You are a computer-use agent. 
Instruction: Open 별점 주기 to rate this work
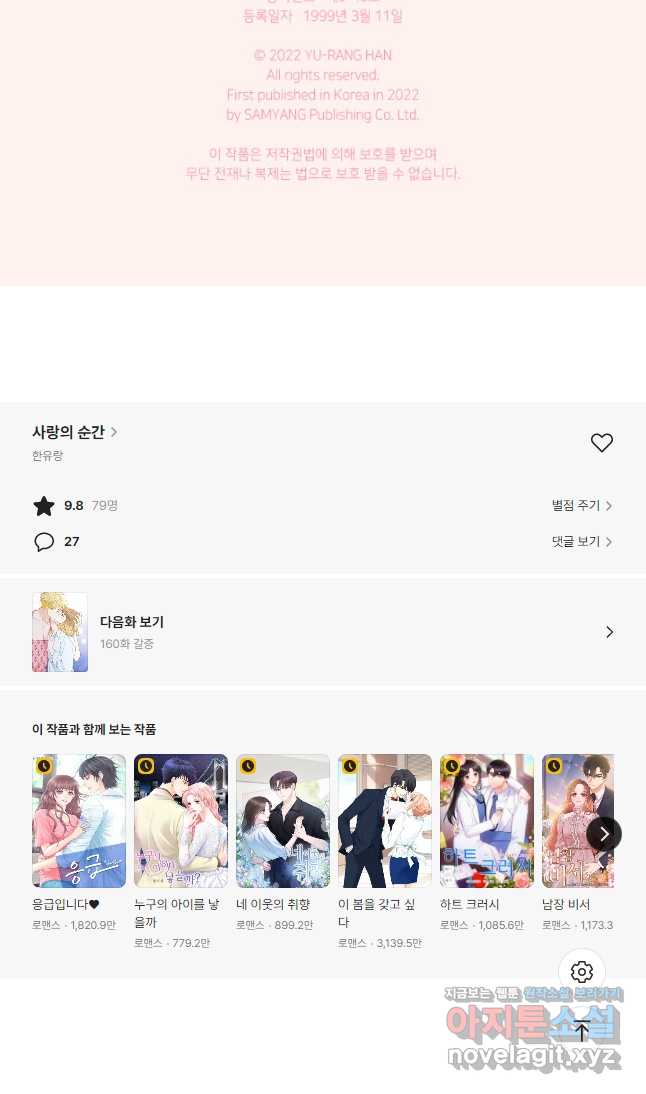pos(581,506)
